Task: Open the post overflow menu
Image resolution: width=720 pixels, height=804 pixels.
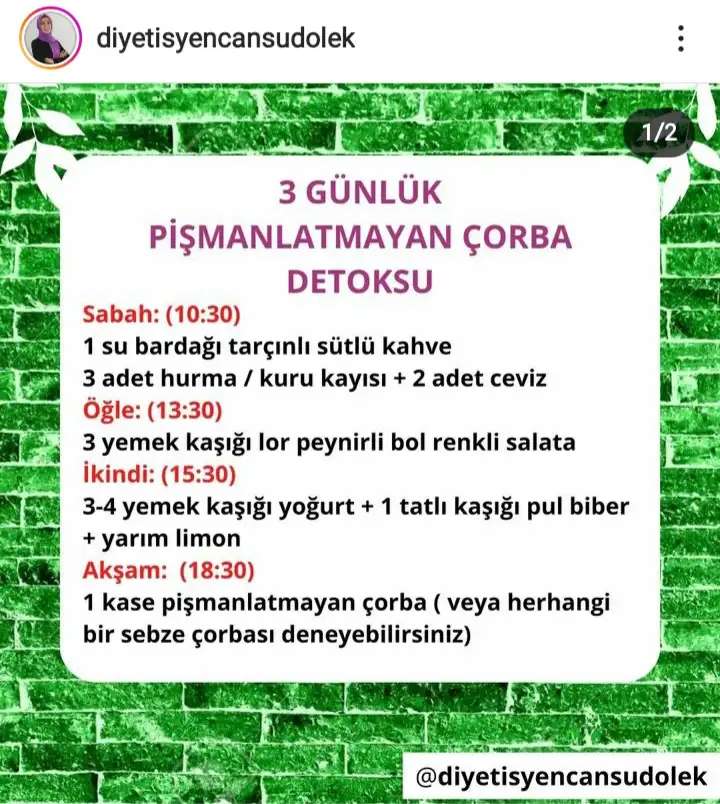Action: pos(681,39)
